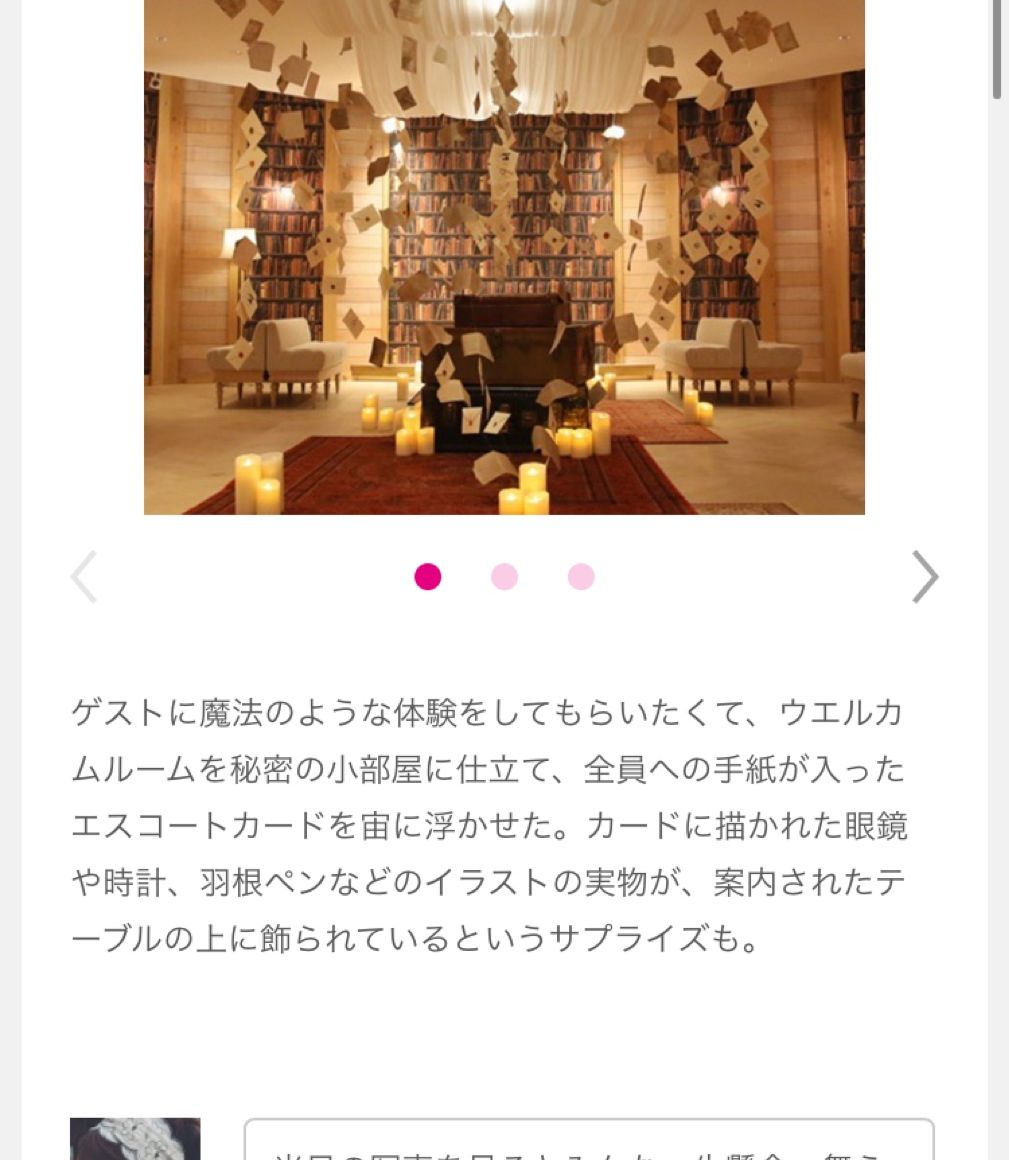Go to the next carousel photo
This screenshot has height=1160, width=1010.
tap(925, 577)
